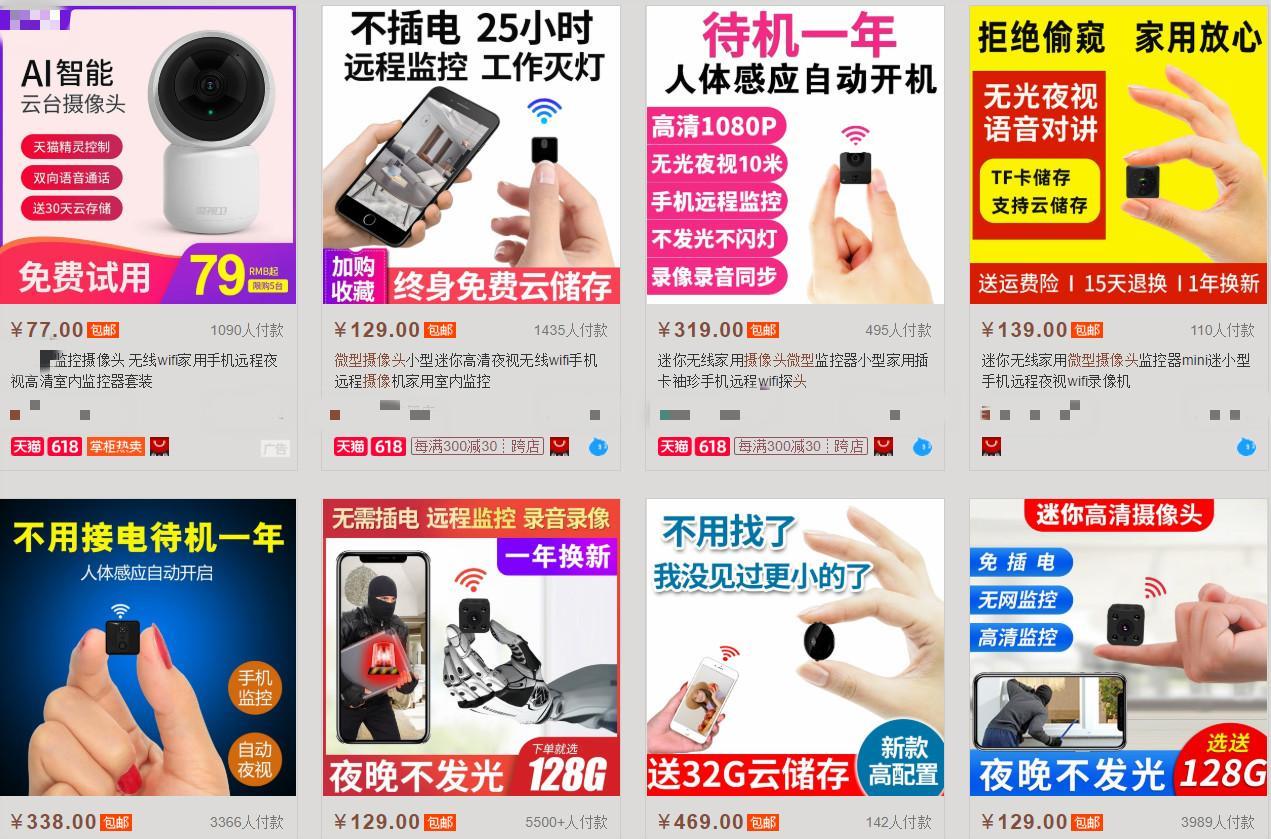1271x839 pixels.
Task: Open the 不用接电待机一年 camera item
Action: click(148, 647)
